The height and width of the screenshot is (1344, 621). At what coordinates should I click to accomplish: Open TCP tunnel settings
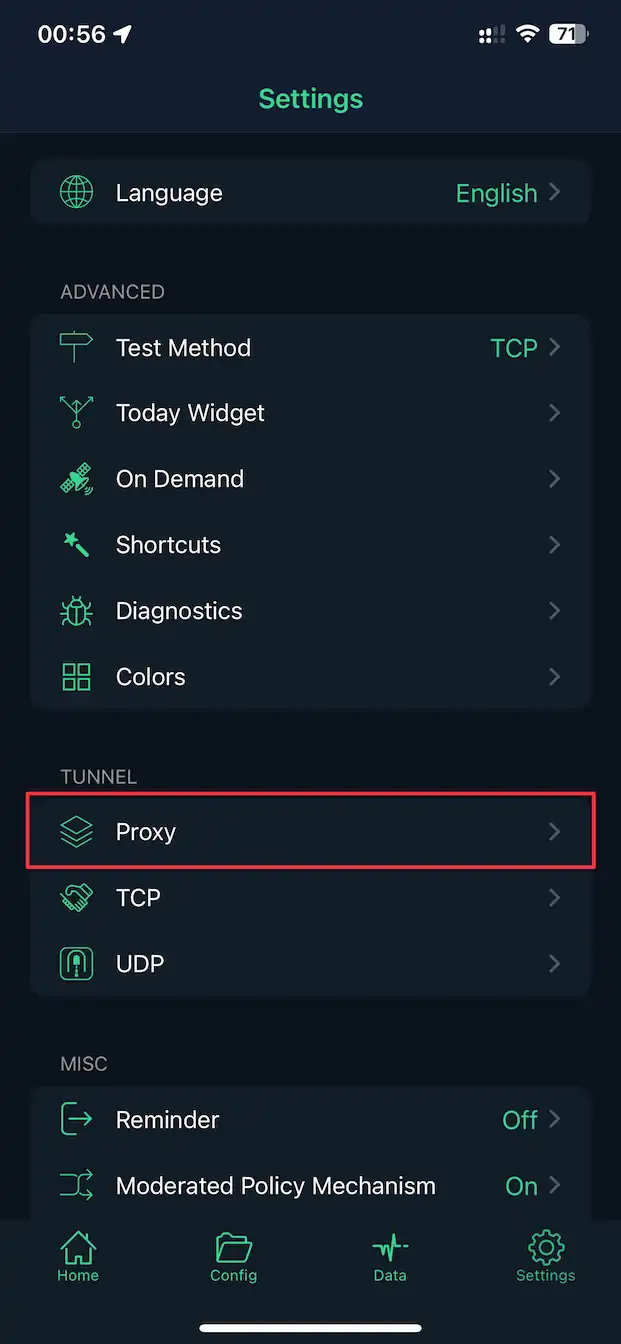point(310,898)
